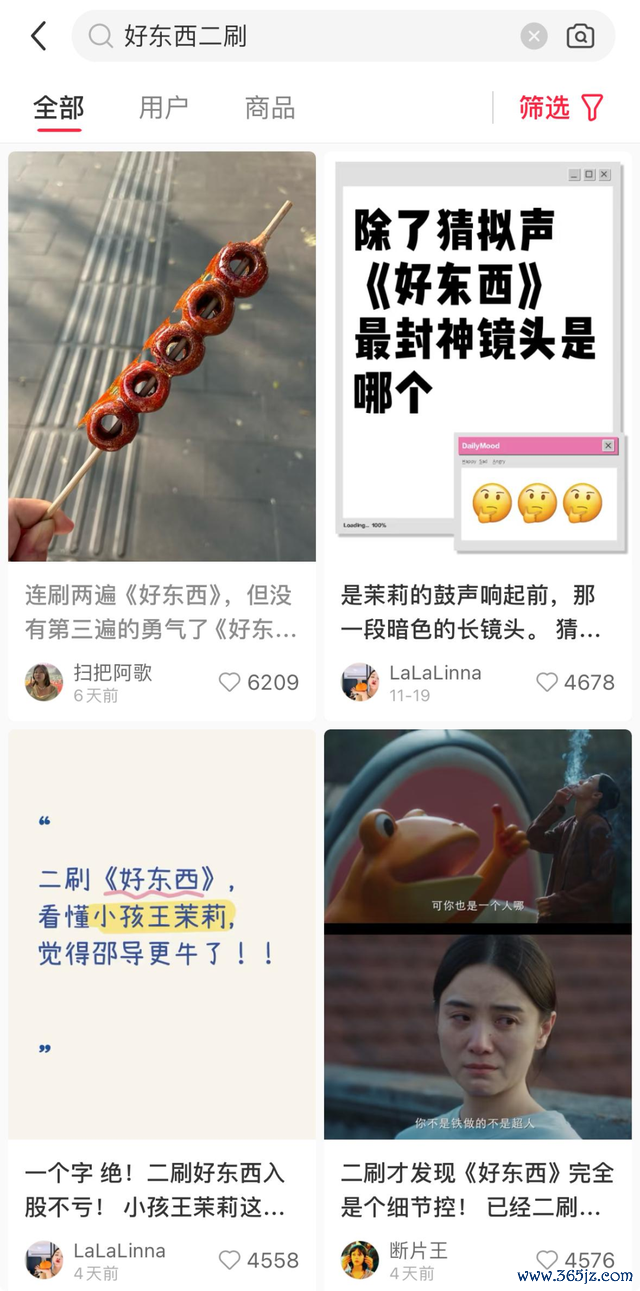Like the post with 4678 likes
Screen dimensions: 640x1291
point(547,682)
